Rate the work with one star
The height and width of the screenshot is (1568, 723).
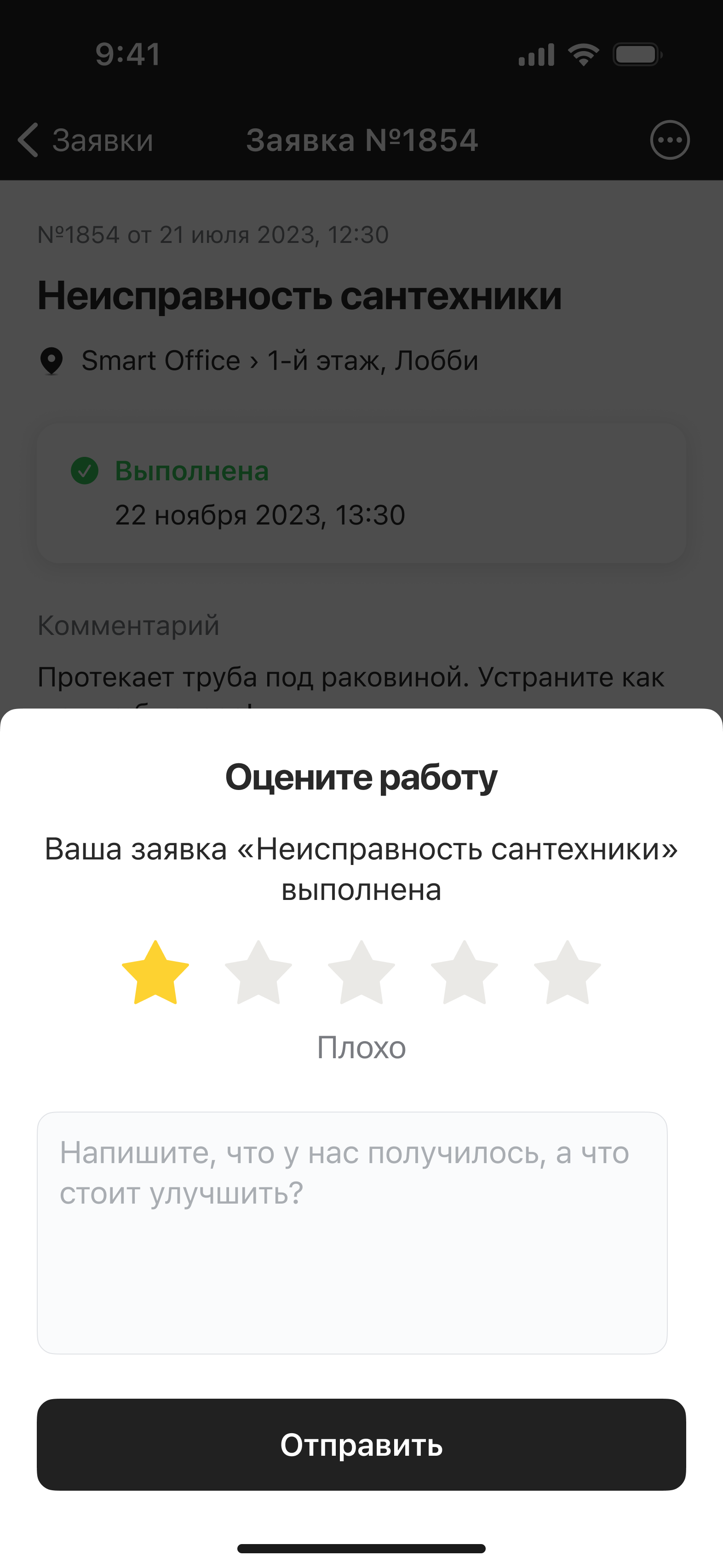point(155,973)
